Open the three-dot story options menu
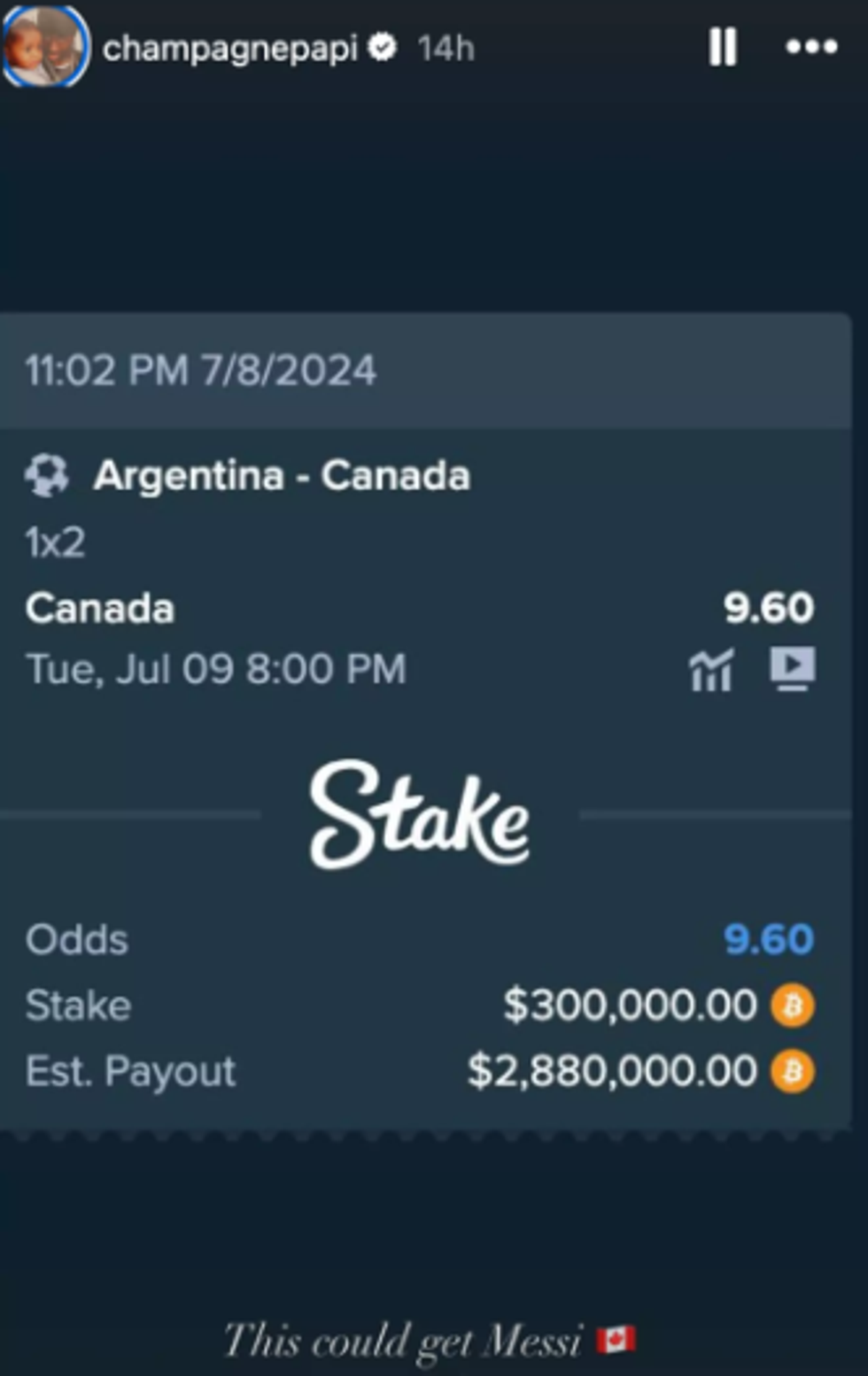This screenshot has height=1376, width=868. coord(811,47)
